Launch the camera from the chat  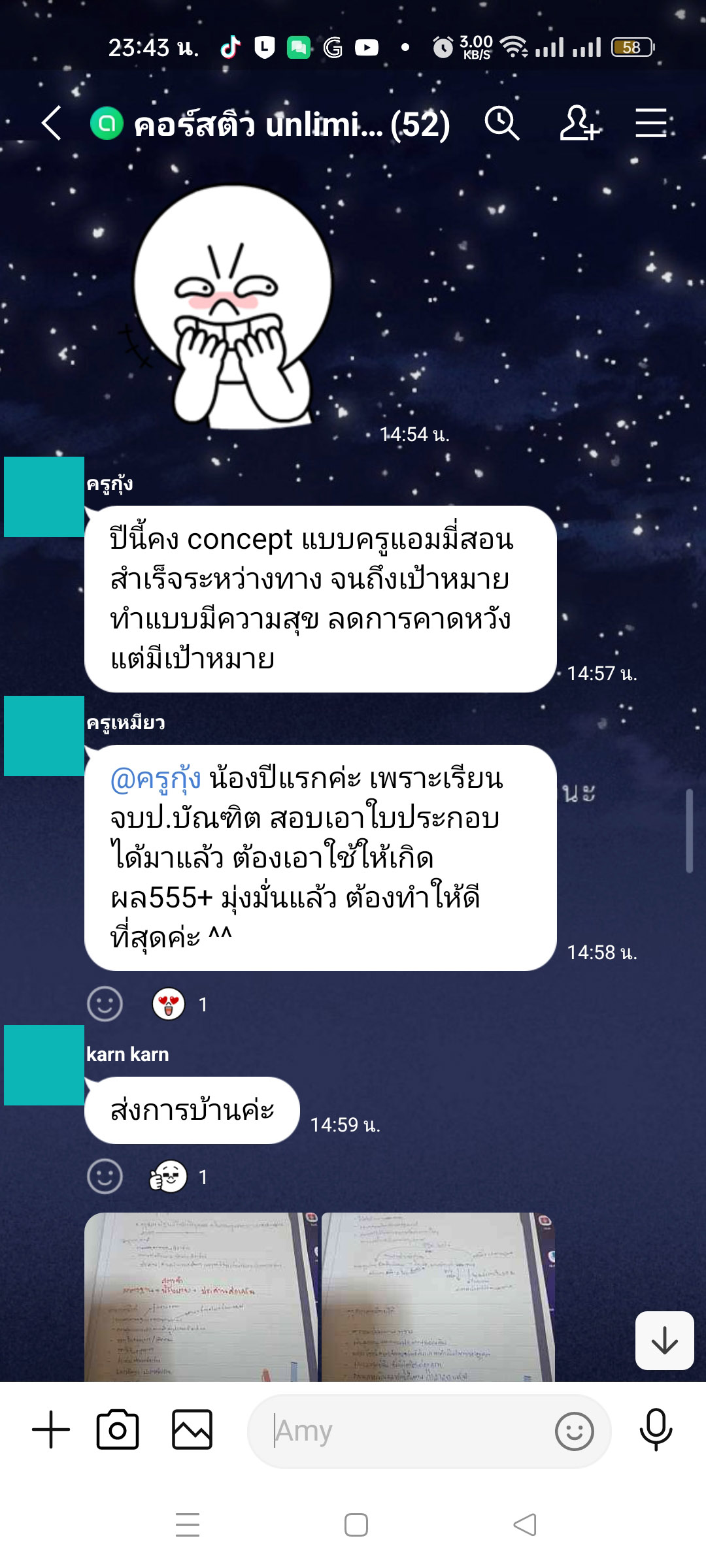118,1429
